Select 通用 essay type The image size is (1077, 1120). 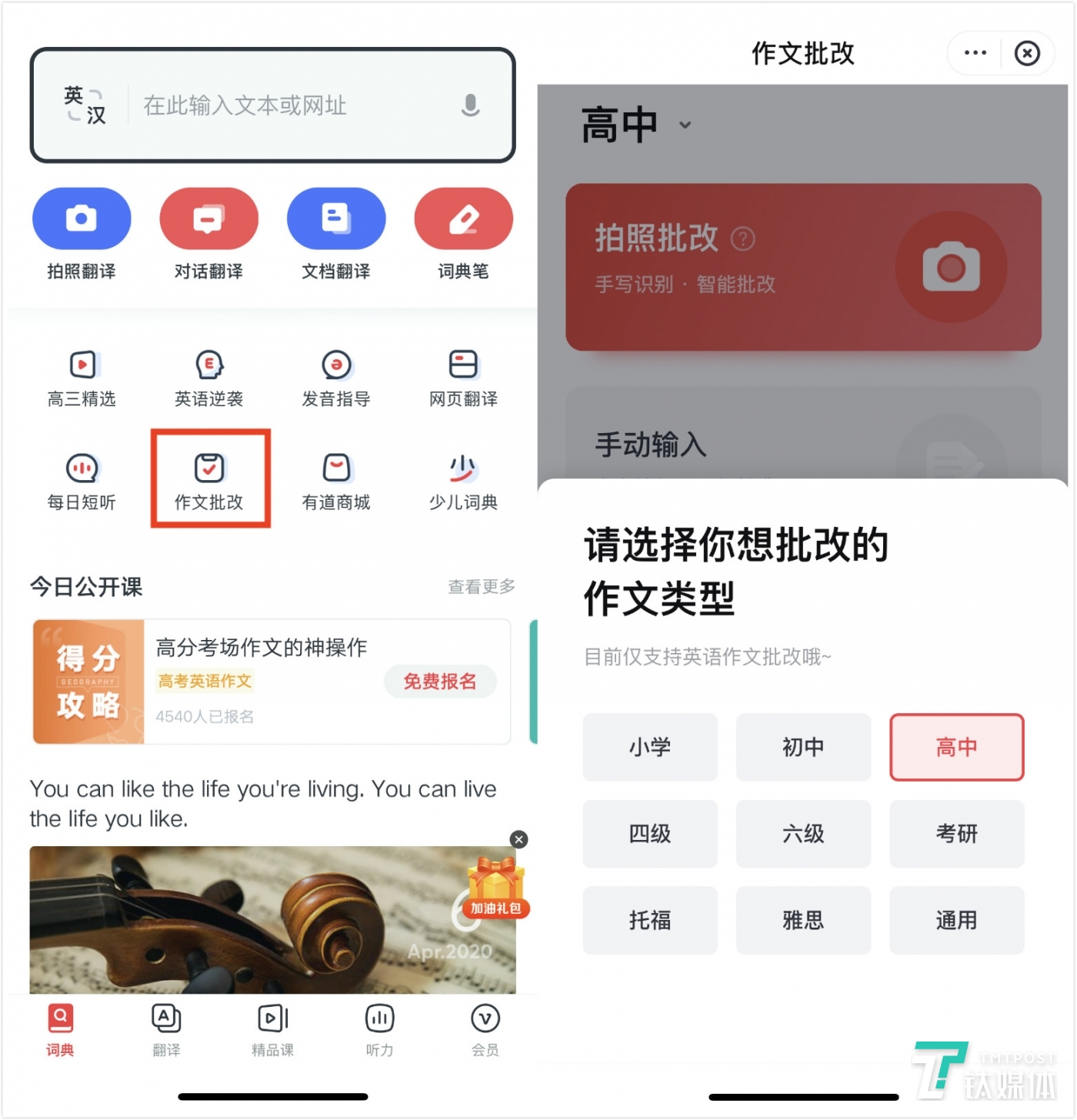(956, 921)
